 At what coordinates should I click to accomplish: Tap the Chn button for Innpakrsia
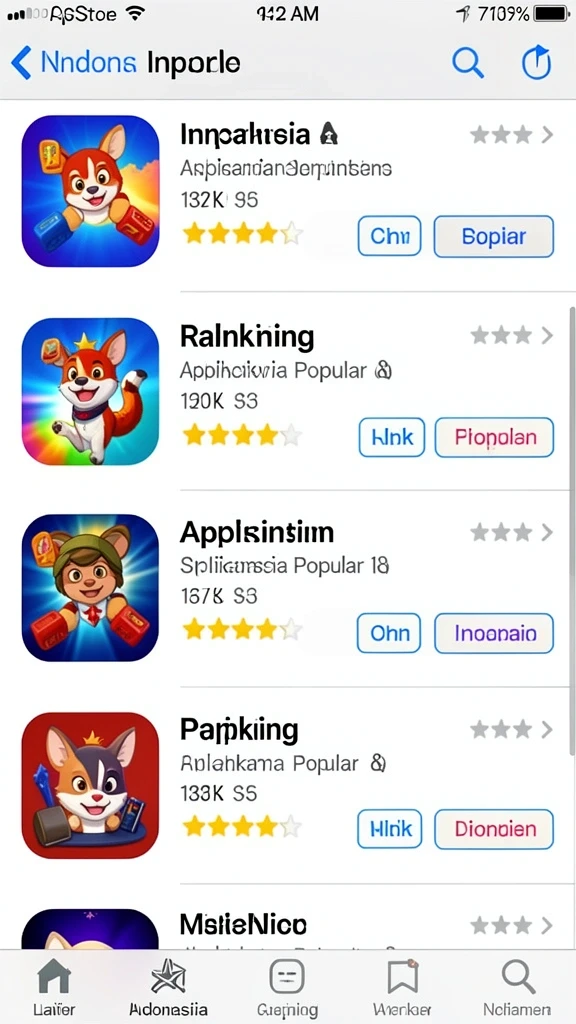[389, 236]
